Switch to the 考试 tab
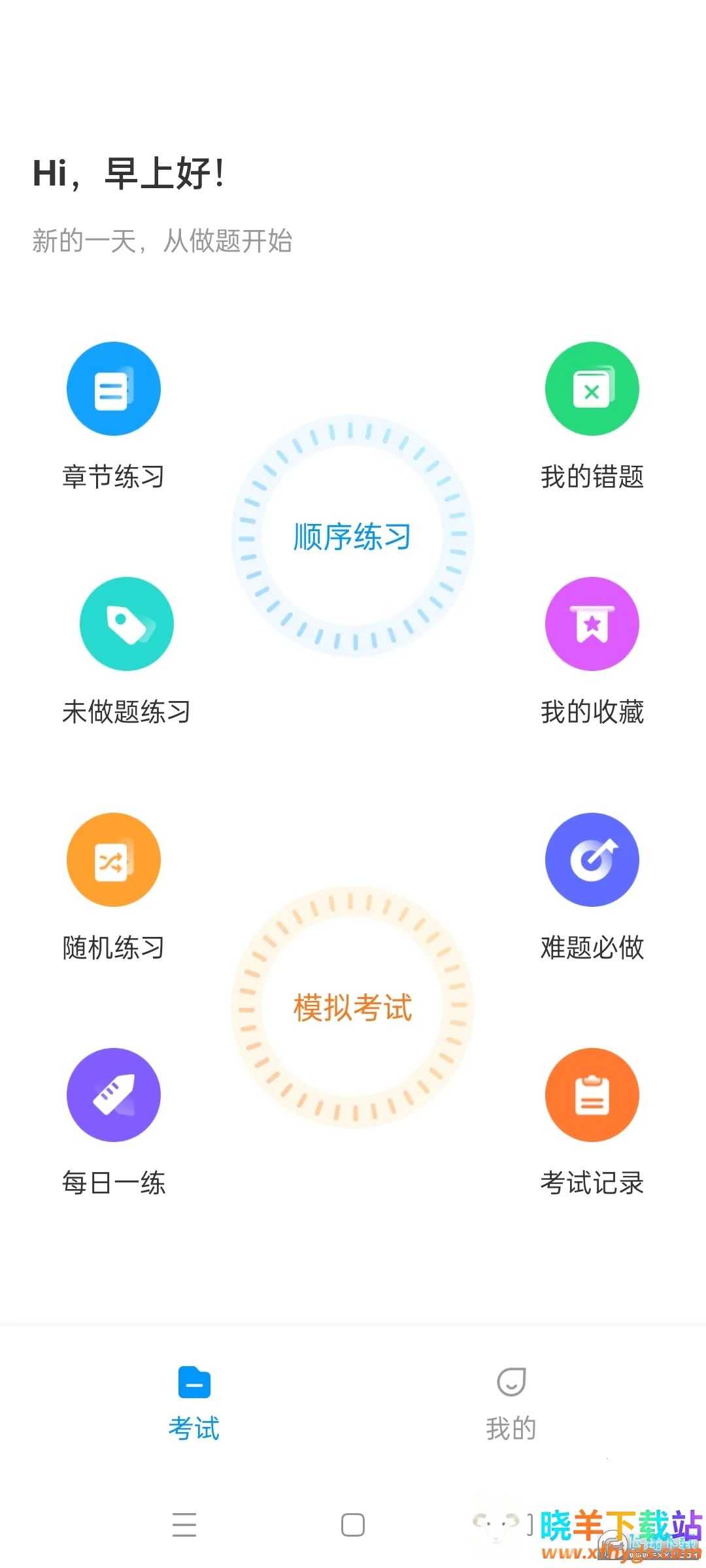Image resolution: width=706 pixels, height=1568 pixels. click(x=194, y=1398)
